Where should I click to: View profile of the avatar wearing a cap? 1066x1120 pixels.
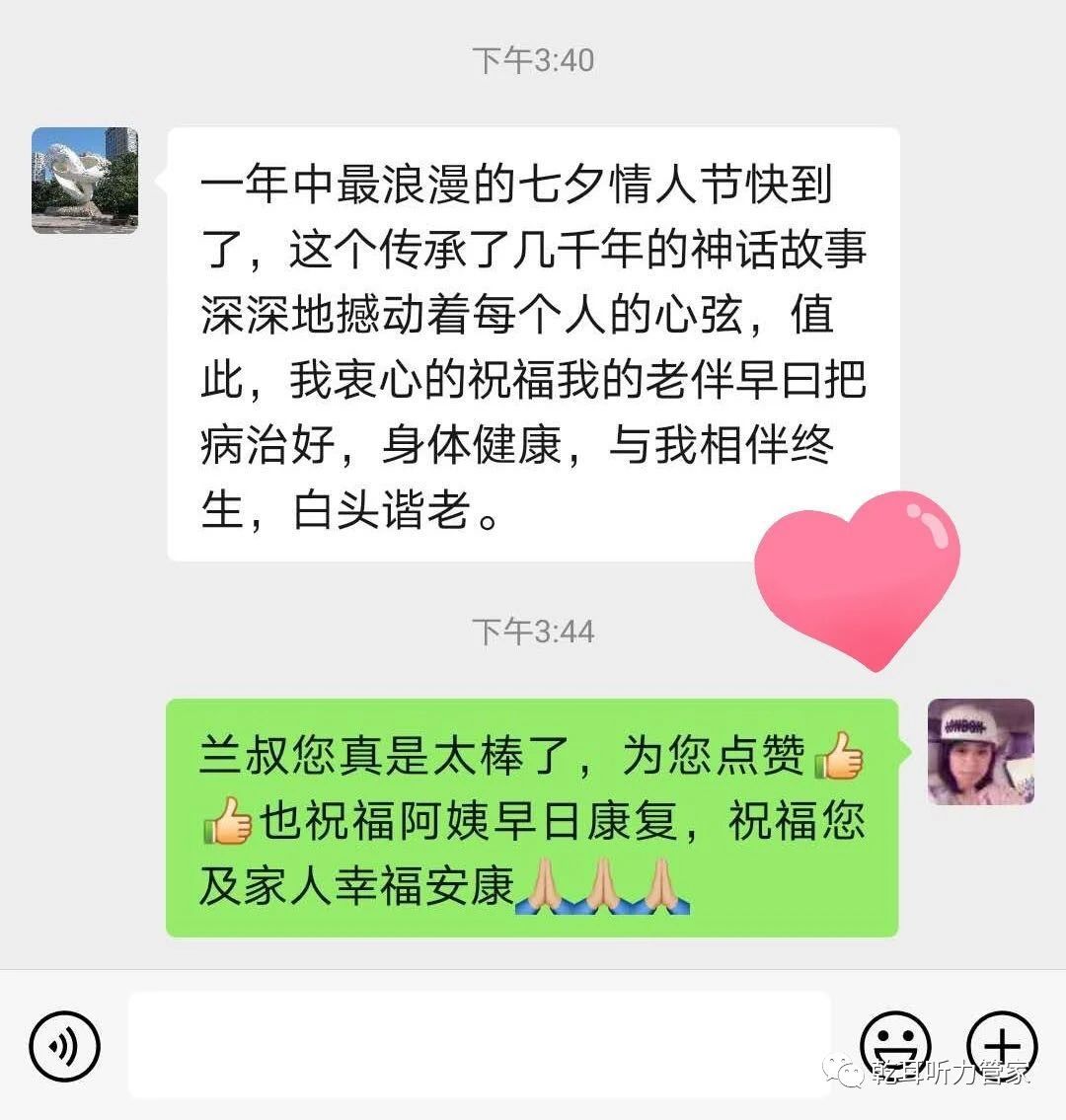click(x=980, y=752)
